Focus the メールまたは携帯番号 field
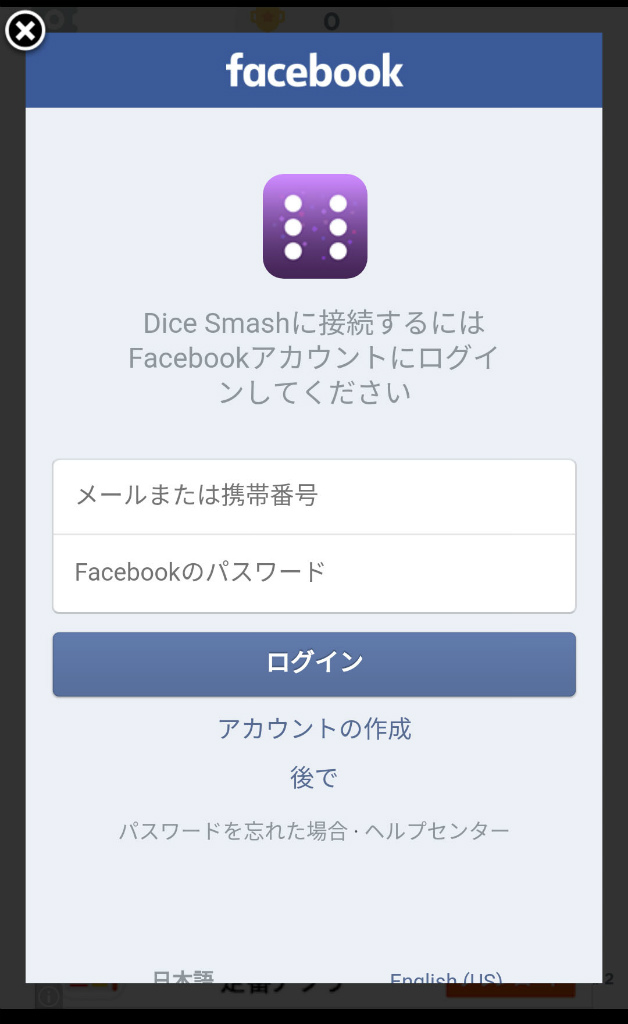The image size is (628, 1024). [314, 496]
